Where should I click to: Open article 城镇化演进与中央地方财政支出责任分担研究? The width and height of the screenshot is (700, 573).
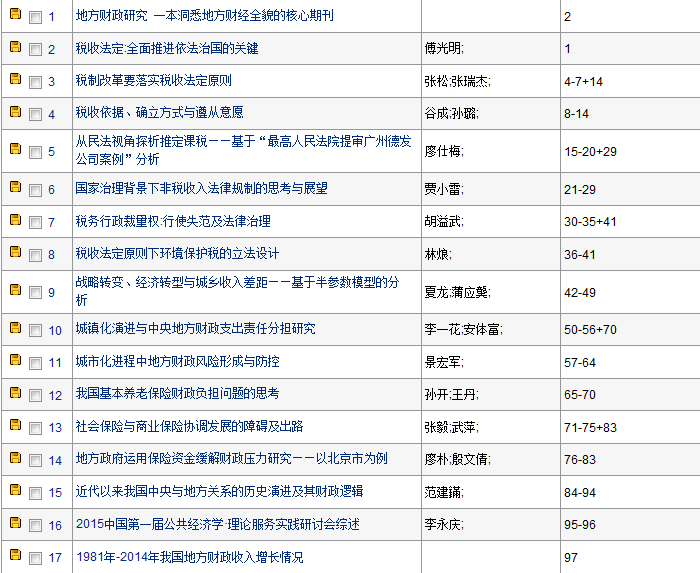click(195, 329)
